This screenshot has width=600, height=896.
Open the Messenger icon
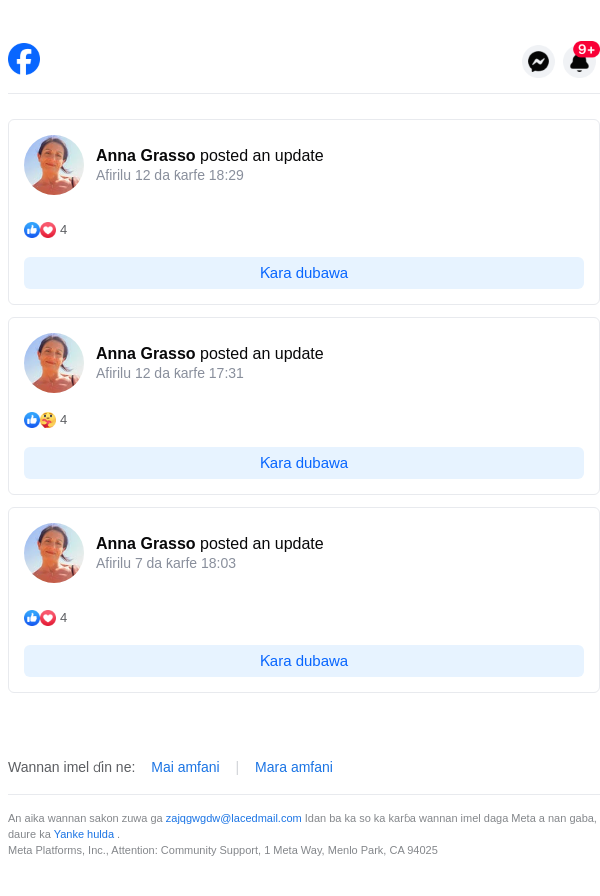click(x=538, y=61)
